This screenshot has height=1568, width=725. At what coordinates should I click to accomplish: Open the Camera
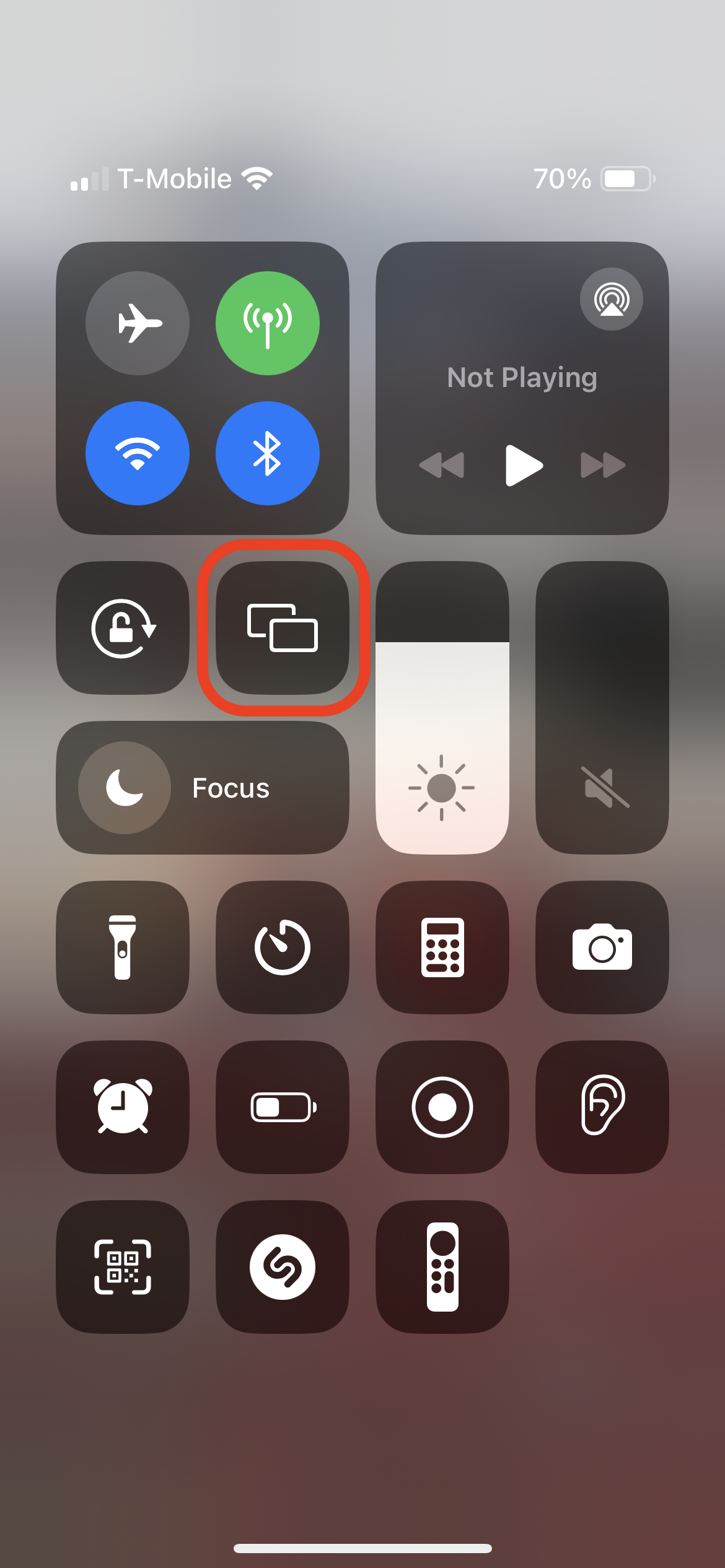tap(602, 947)
